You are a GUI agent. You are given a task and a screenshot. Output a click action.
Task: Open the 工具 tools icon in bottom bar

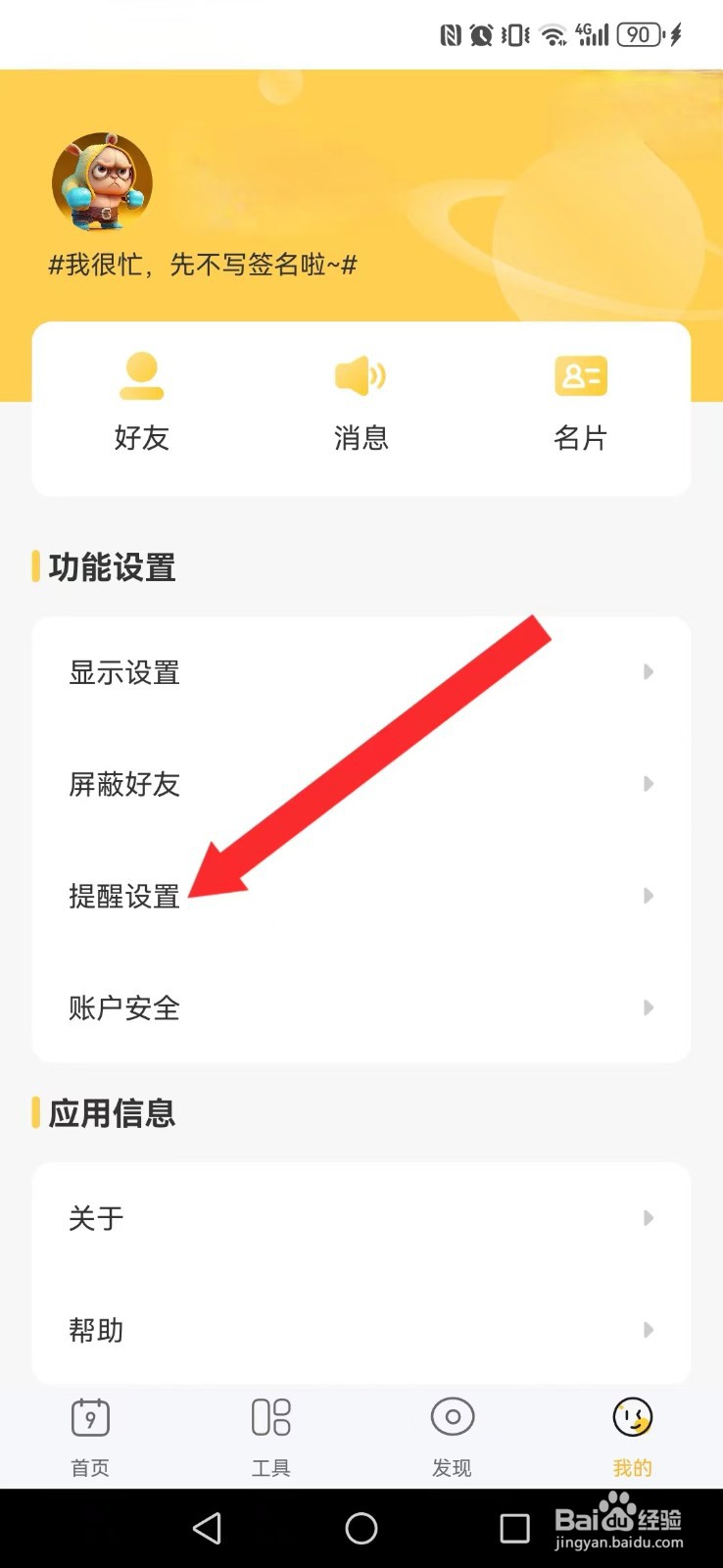coord(270,1418)
